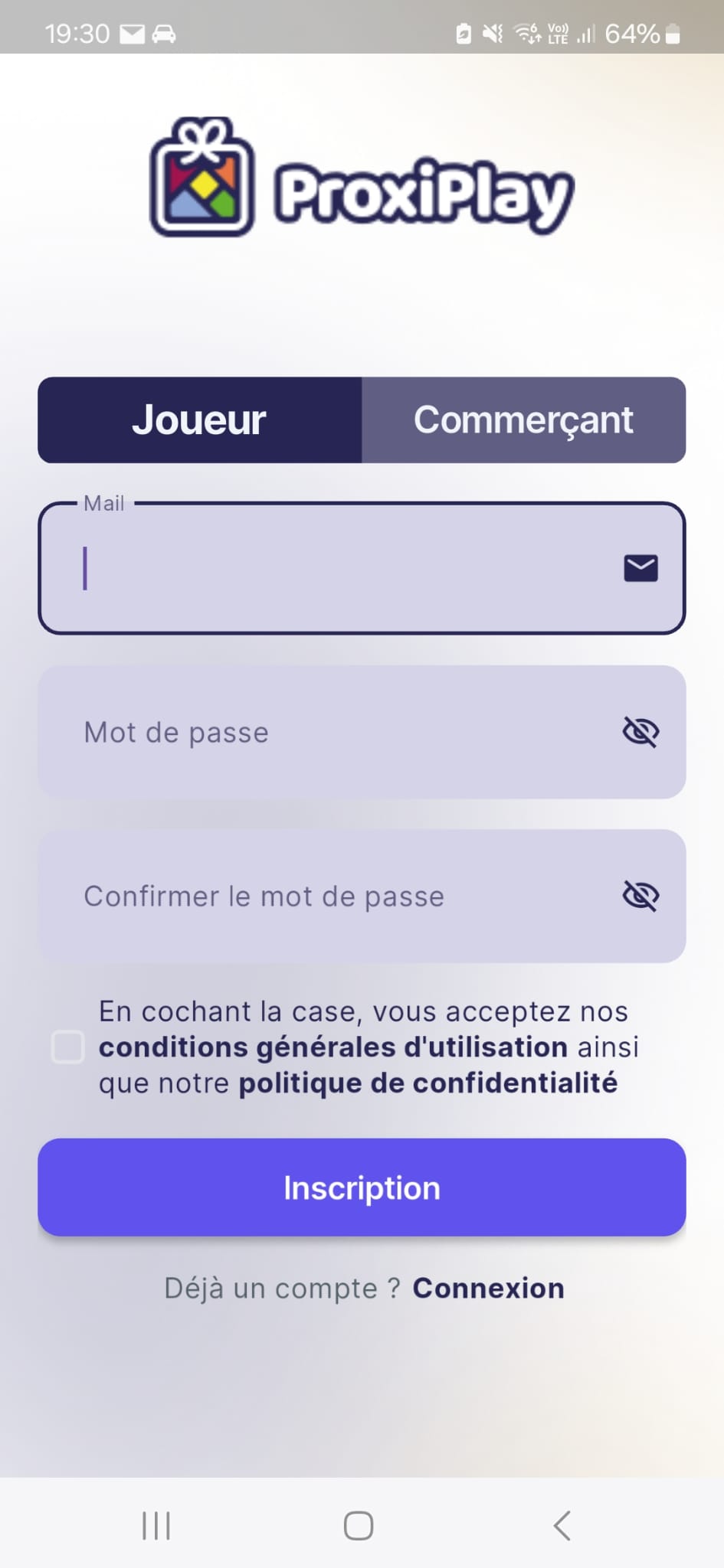The image size is (724, 1568).
Task: Show the Mot de passe characters
Action: pos(640,732)
